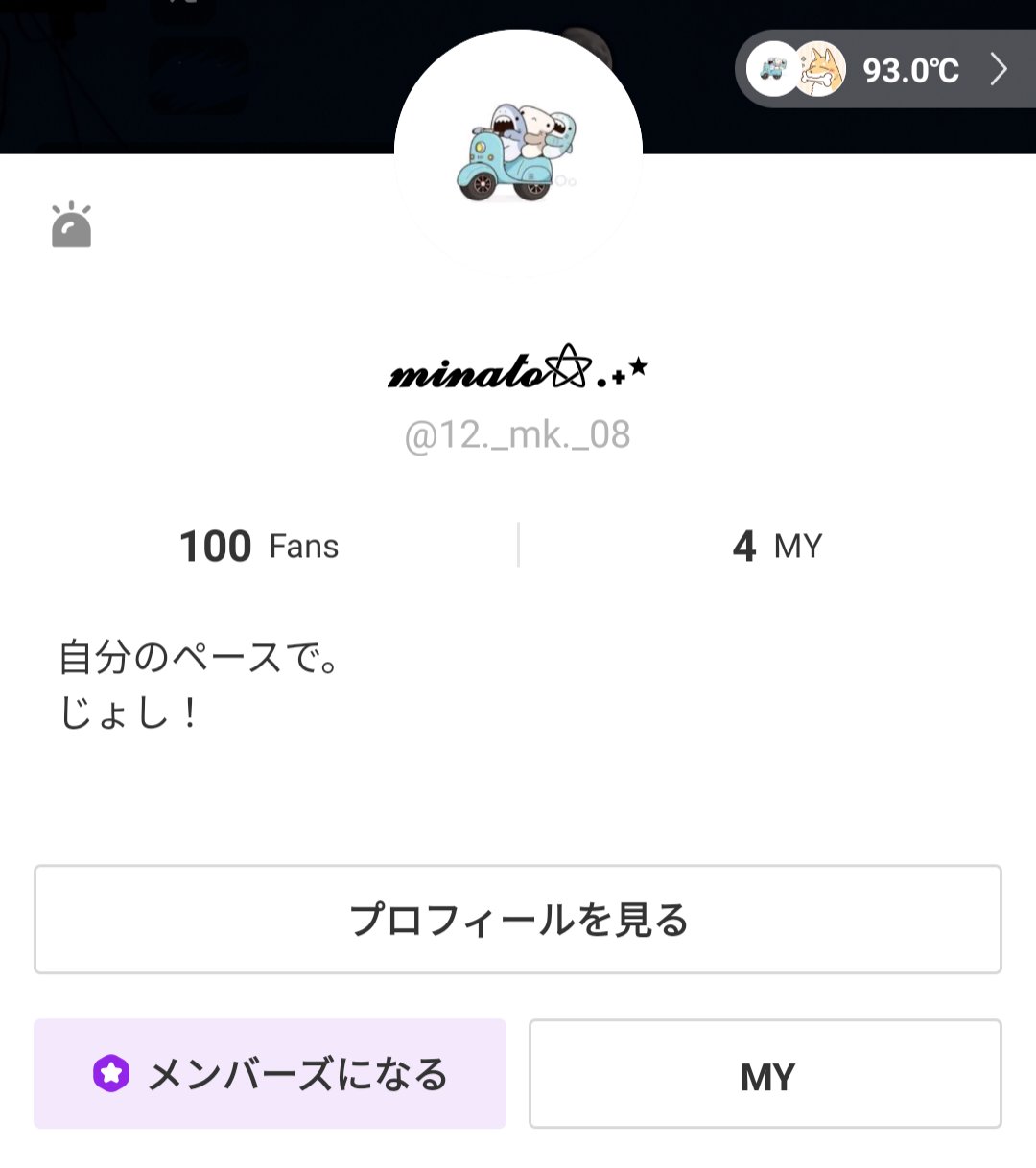Tap the avatar pair inside the 93.0℃ badge
Screen dimensions: 1036x1168
click(x=796, y=69)
